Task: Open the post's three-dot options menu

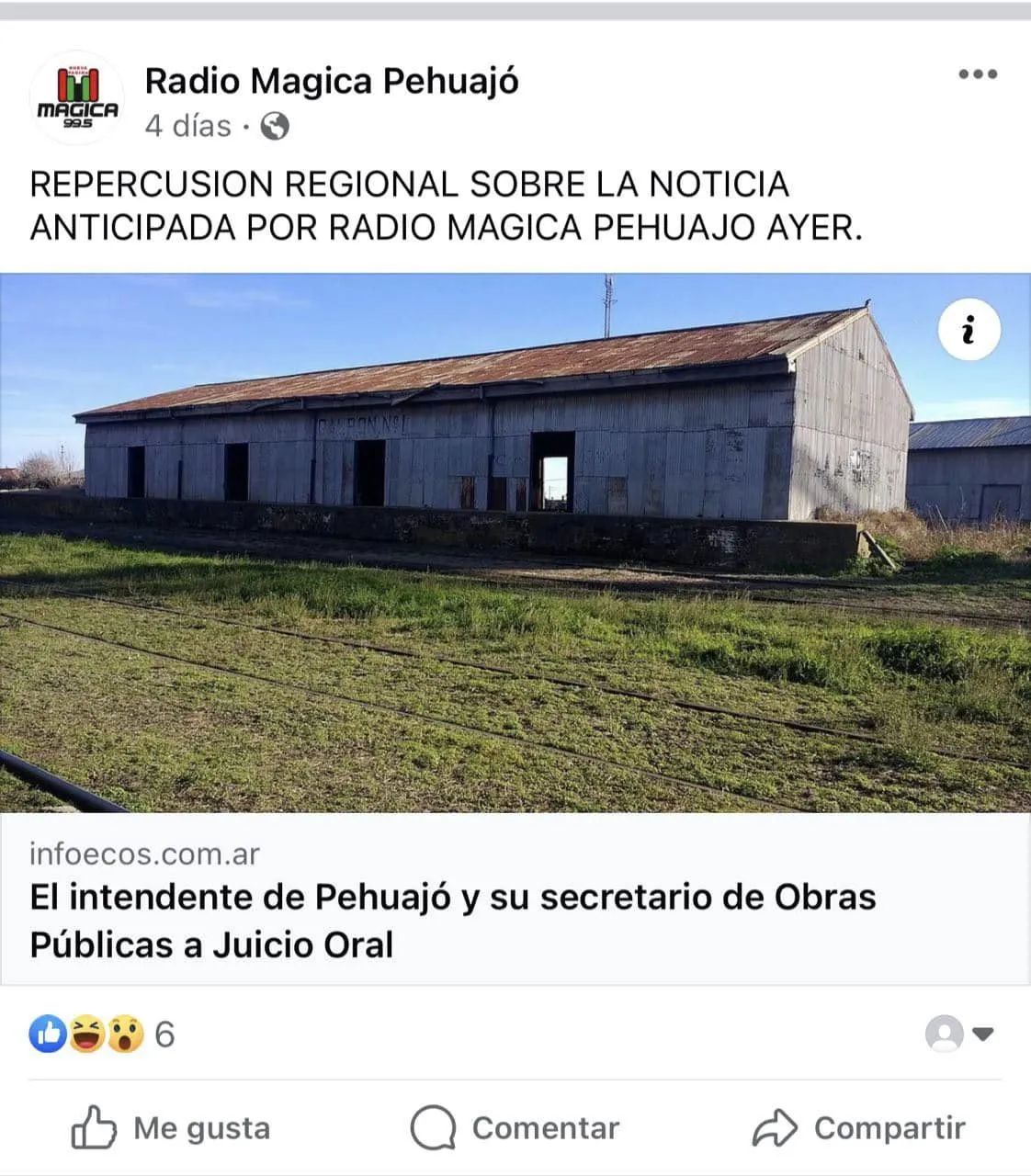Action: click(x=977, y=74)
